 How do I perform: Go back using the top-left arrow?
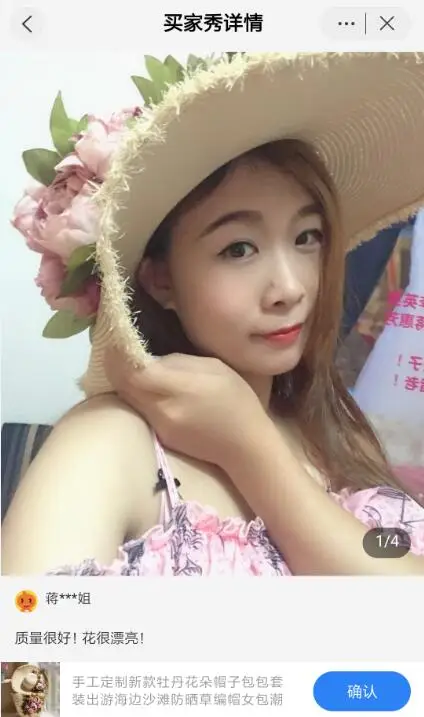tap(27, 24)
